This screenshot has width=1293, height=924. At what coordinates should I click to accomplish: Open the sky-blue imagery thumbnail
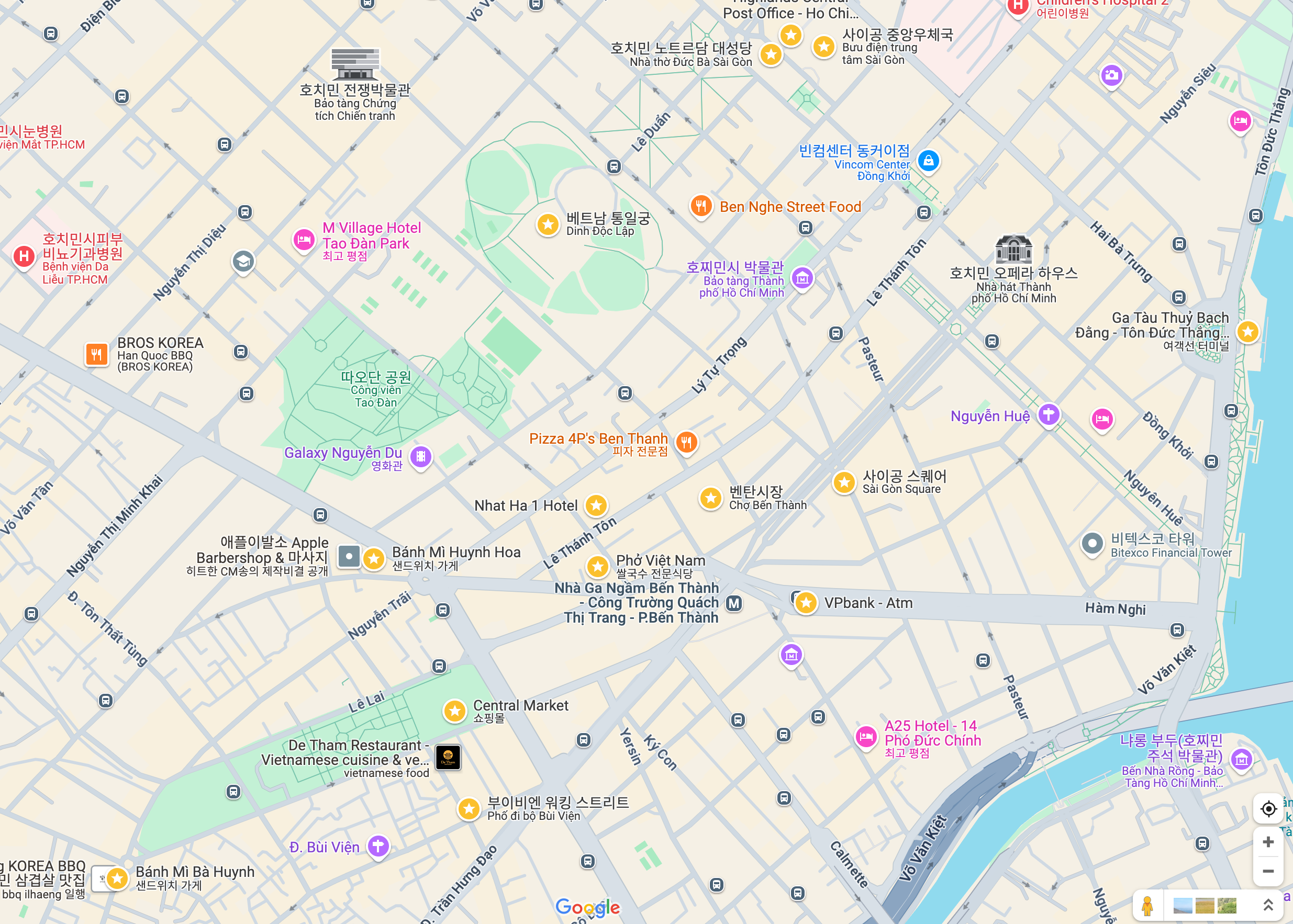click(x=1183, y=905)
